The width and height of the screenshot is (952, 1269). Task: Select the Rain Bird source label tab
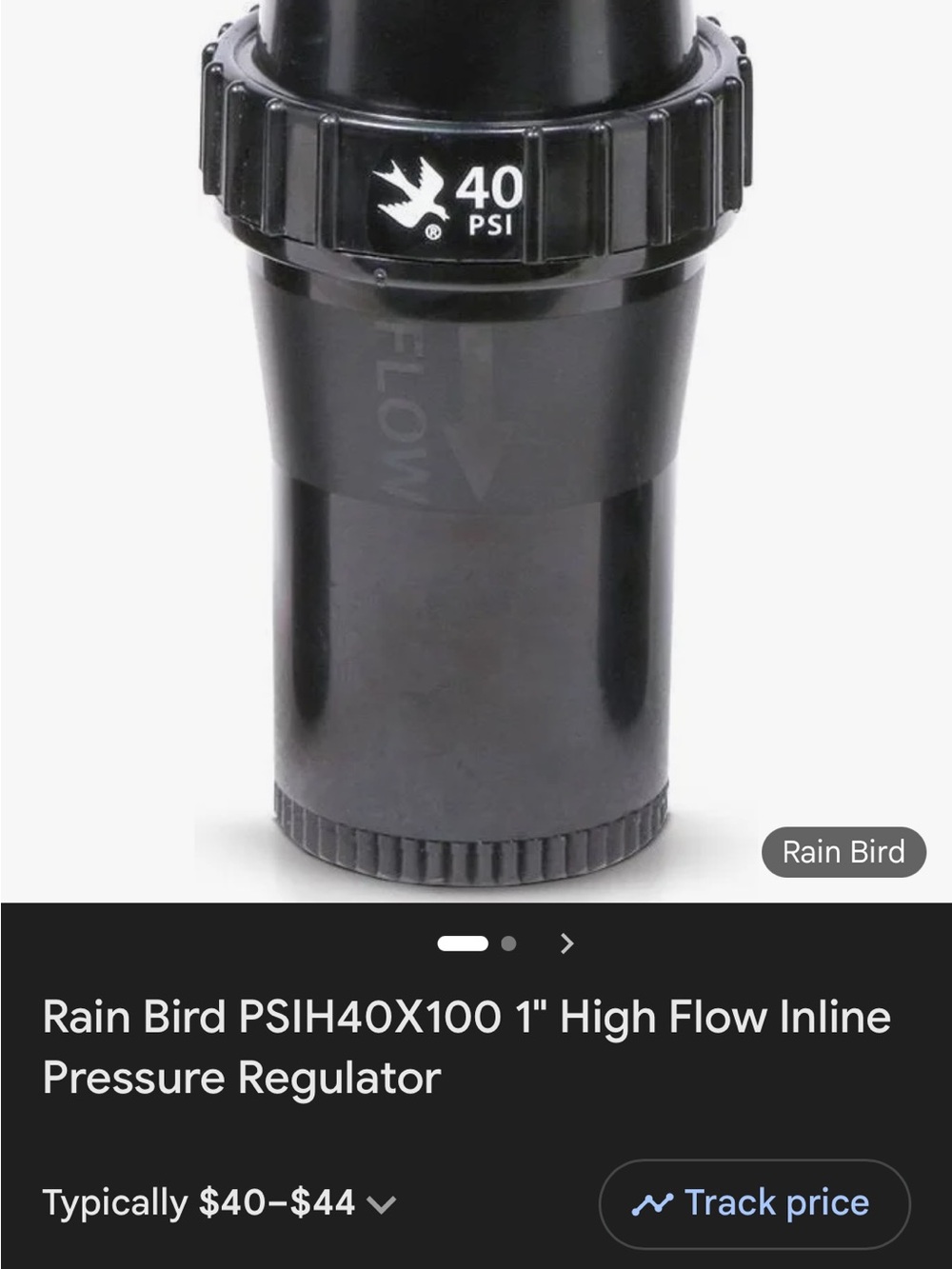point(843,852)
